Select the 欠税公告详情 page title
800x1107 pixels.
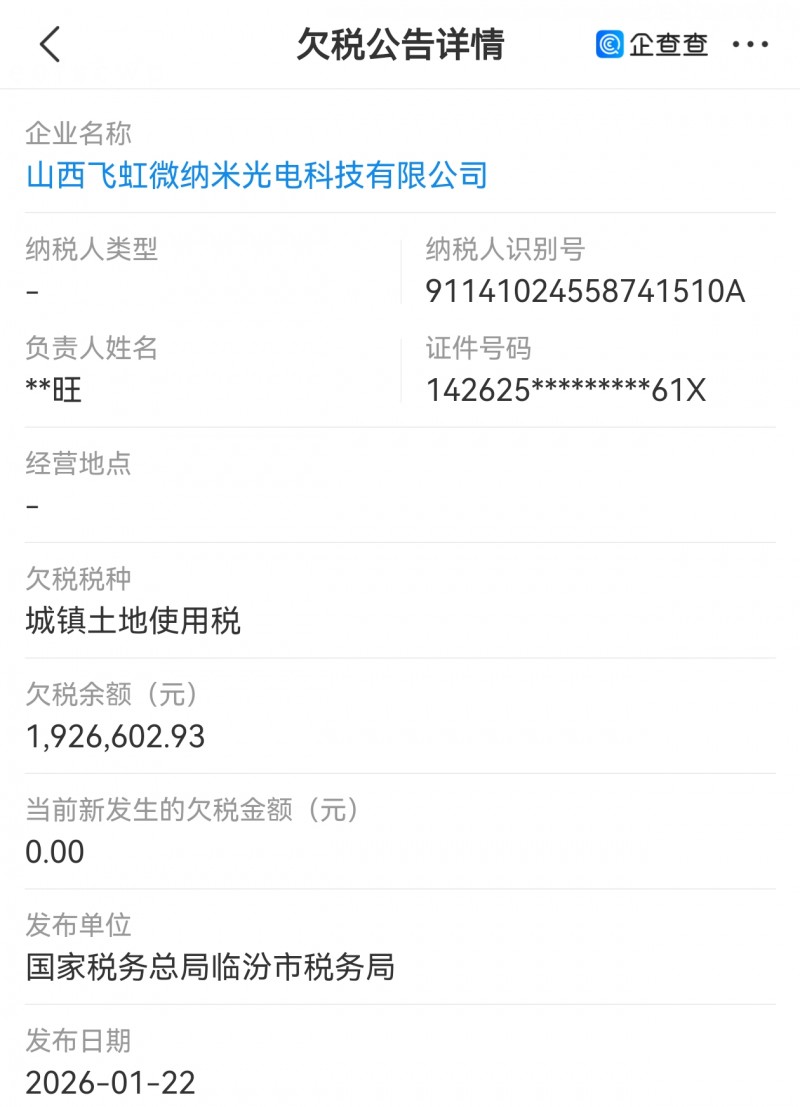point(400,44)
